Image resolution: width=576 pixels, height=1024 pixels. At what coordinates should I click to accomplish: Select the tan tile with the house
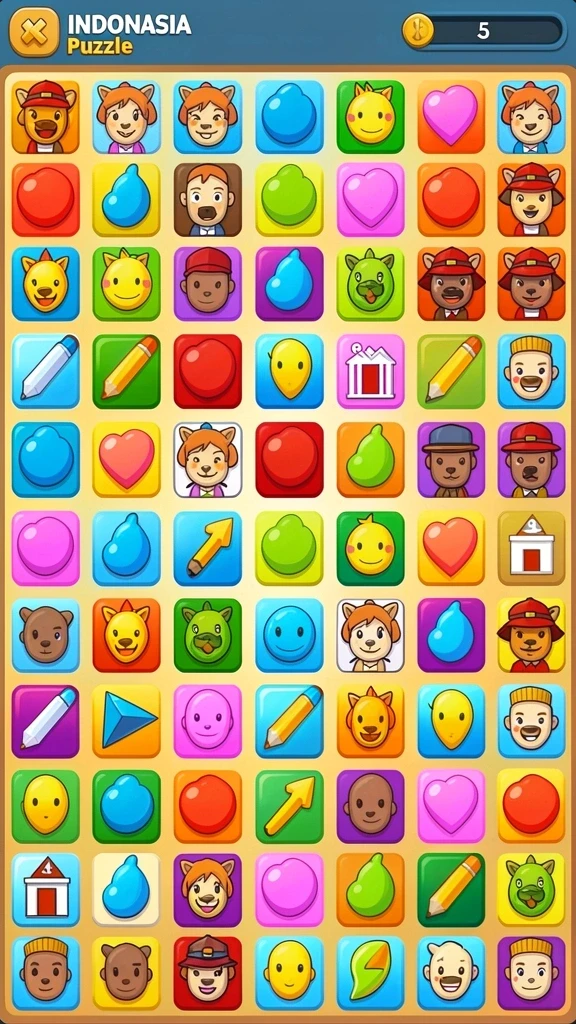click(532, 549)
